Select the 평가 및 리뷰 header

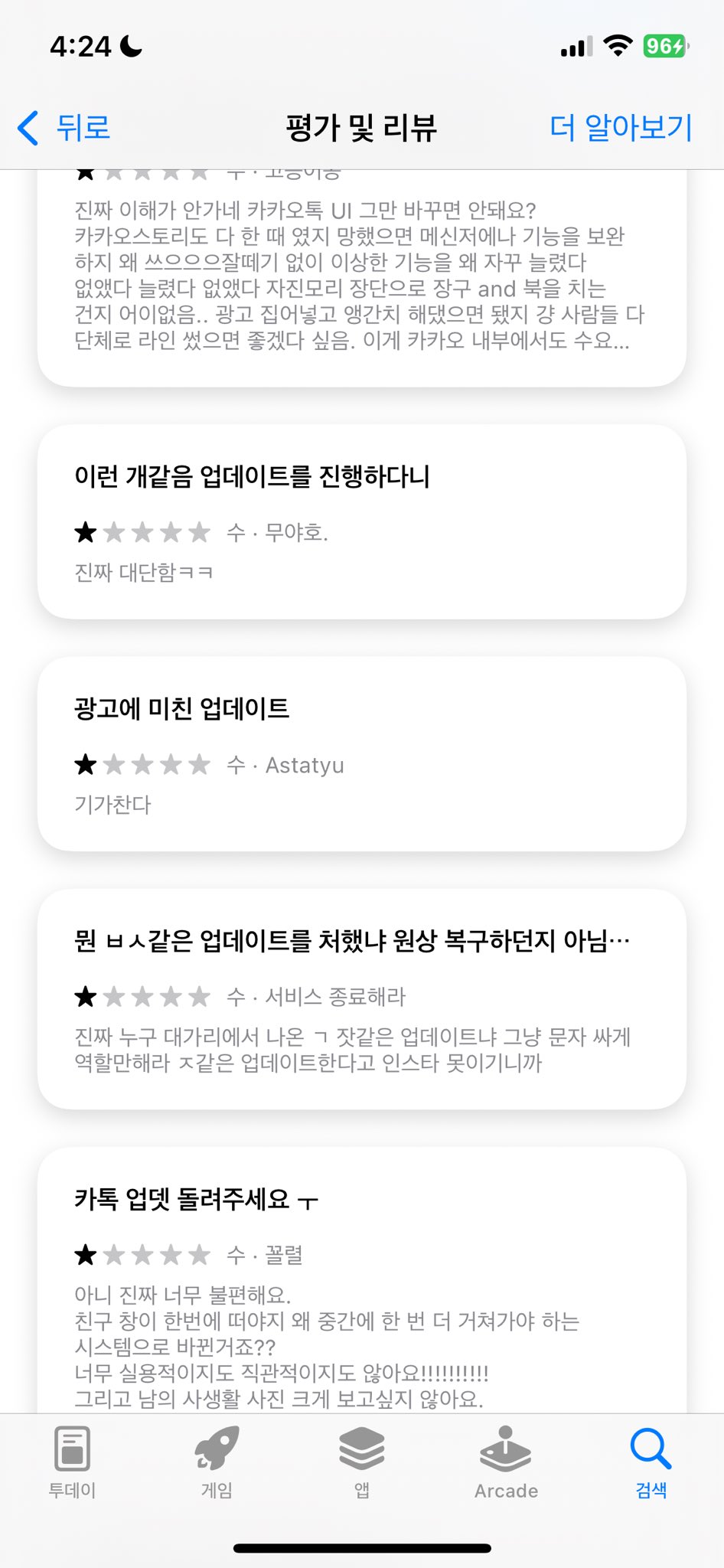click(x=361, y=129)
